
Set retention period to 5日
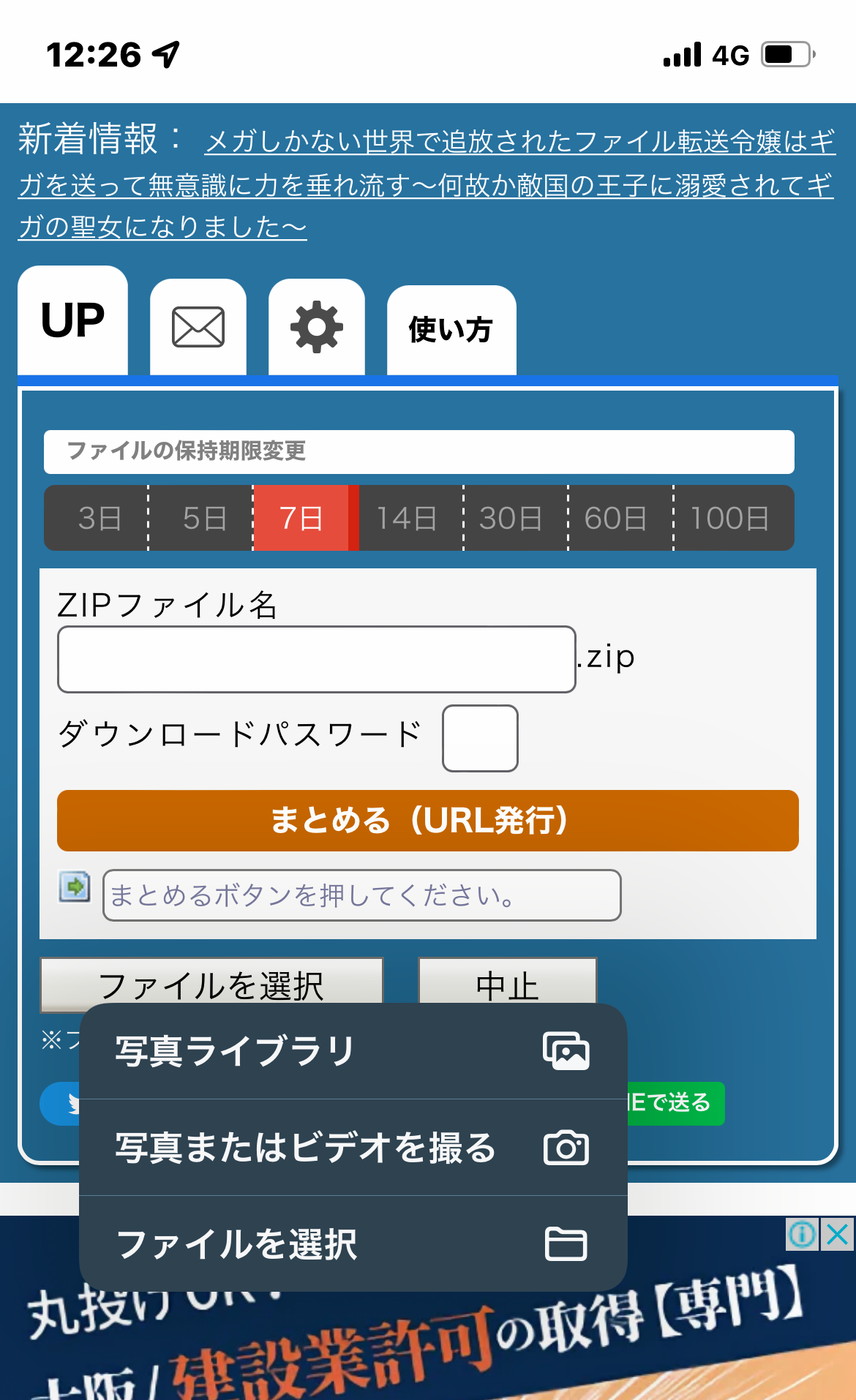203,518
